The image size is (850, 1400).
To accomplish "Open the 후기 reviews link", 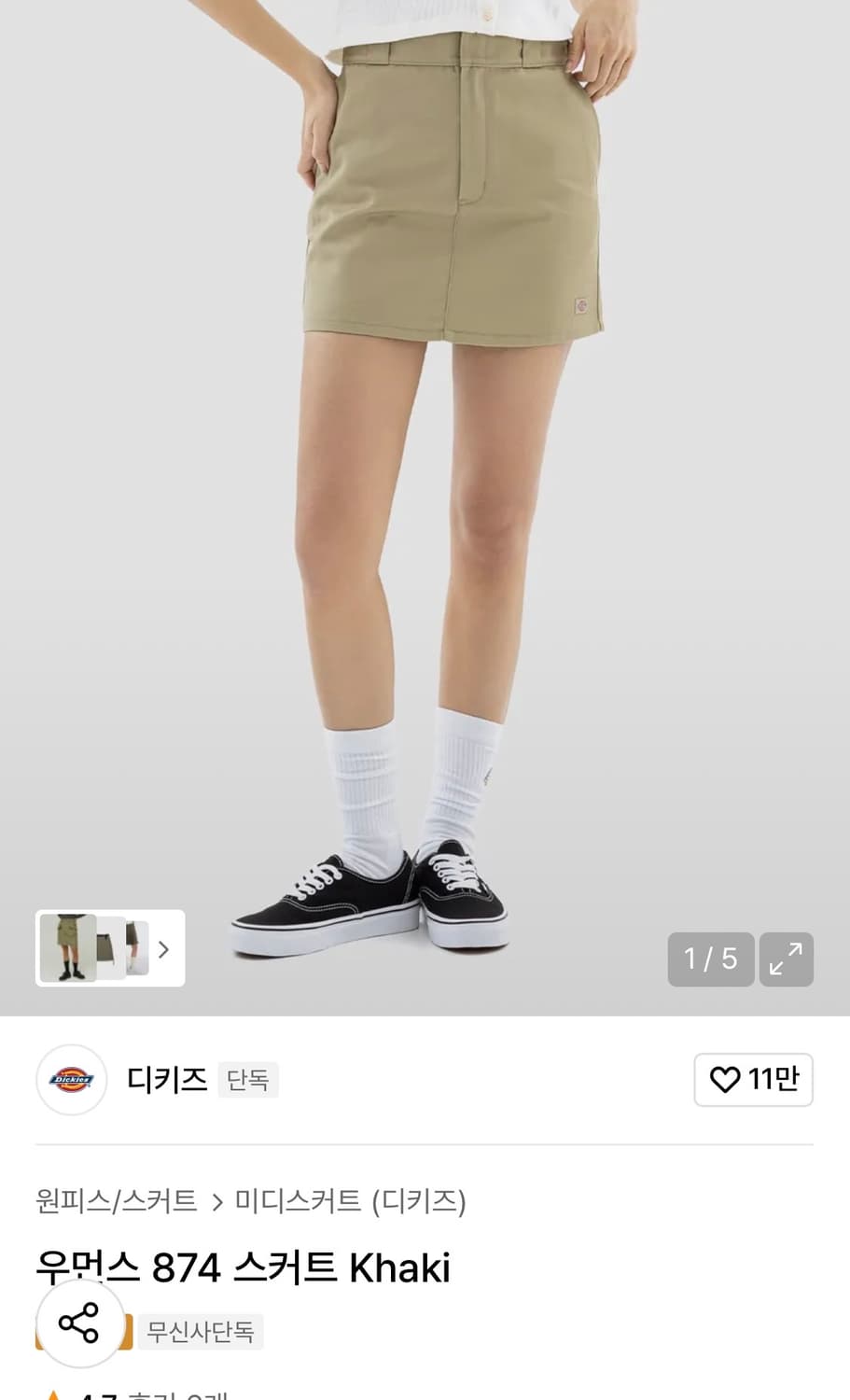I will [145, 1395].
